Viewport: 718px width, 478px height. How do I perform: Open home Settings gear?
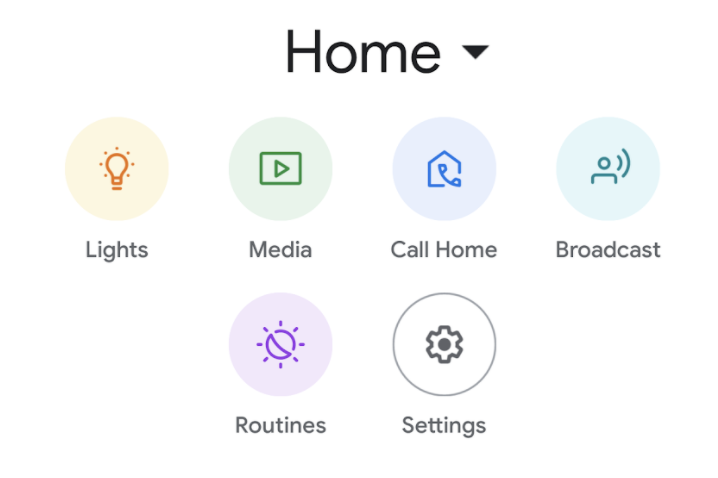(444, 345)
